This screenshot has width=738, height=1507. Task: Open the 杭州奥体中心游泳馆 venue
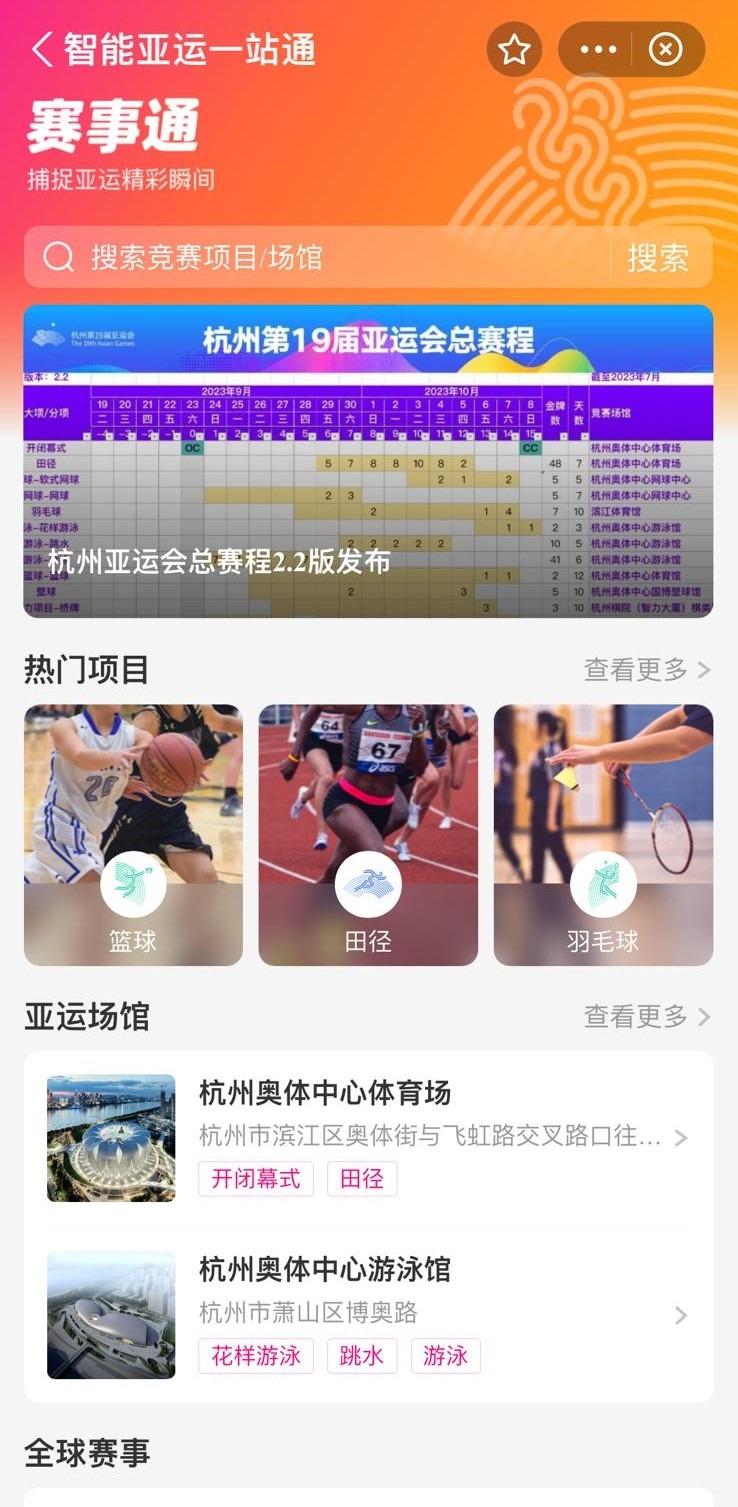pos(368,1314)
